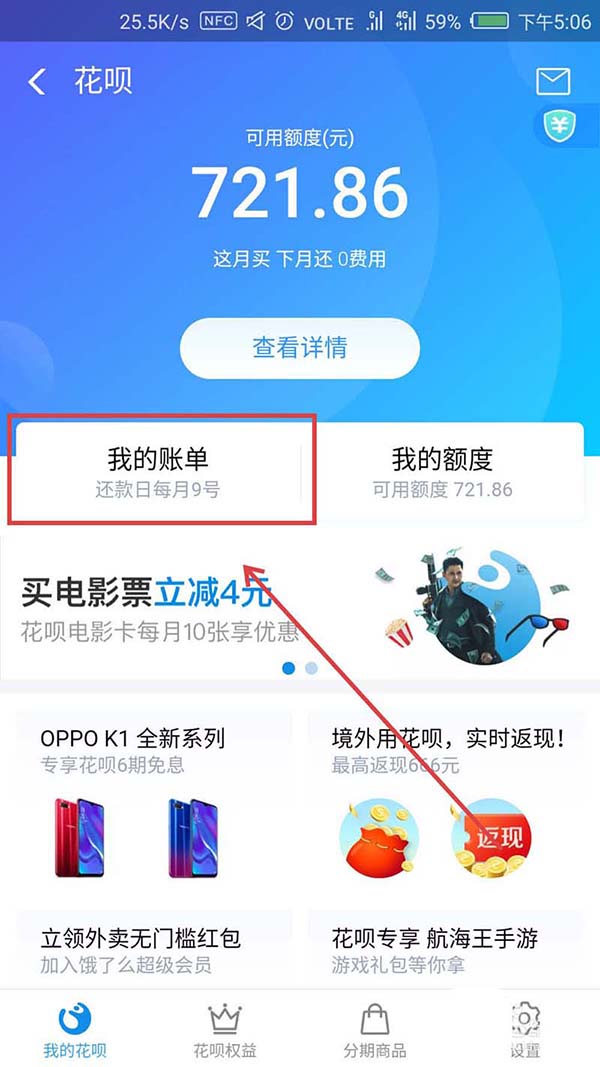
Task: Open 我的账单 bill card
Action: (x=157, y=472)
